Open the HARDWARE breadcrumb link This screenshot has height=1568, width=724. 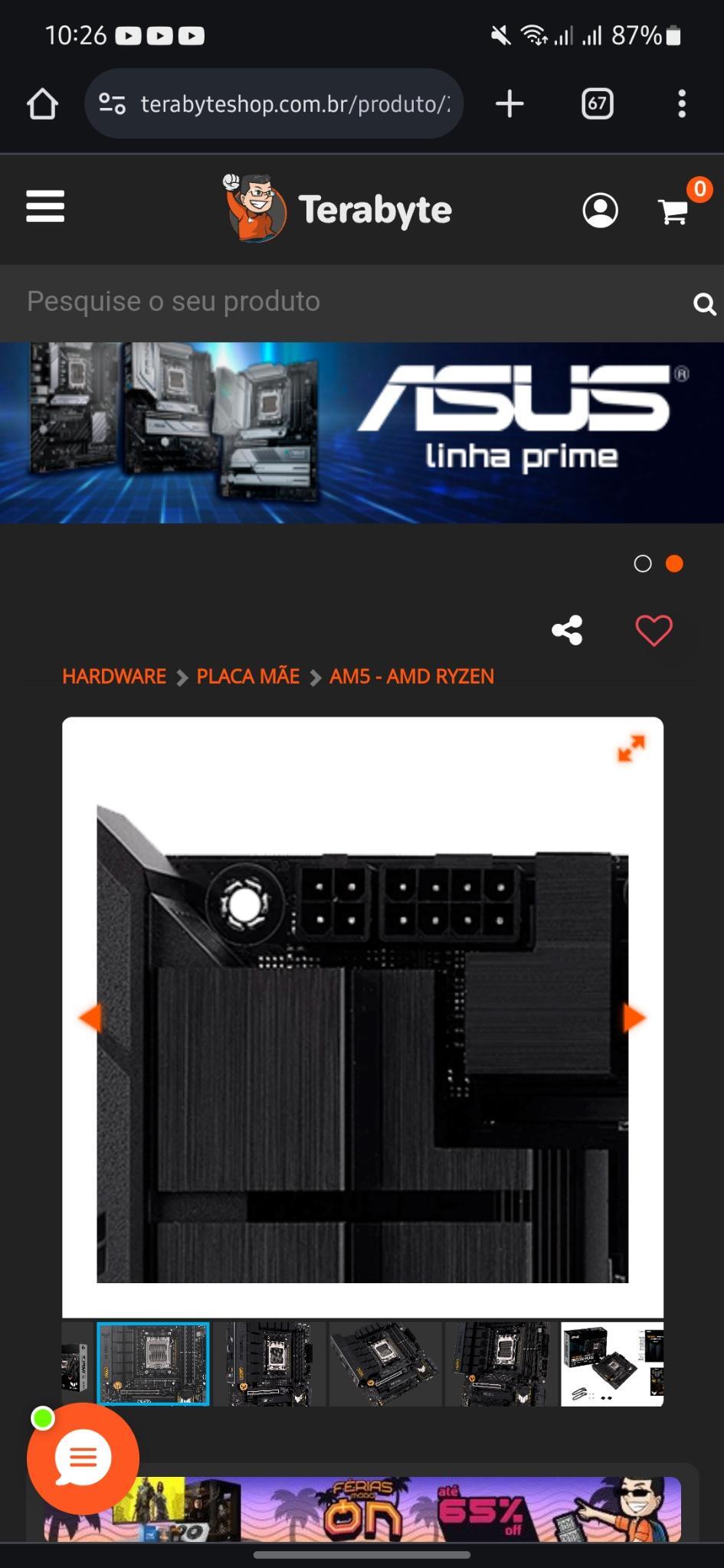[x=114, y=677]
